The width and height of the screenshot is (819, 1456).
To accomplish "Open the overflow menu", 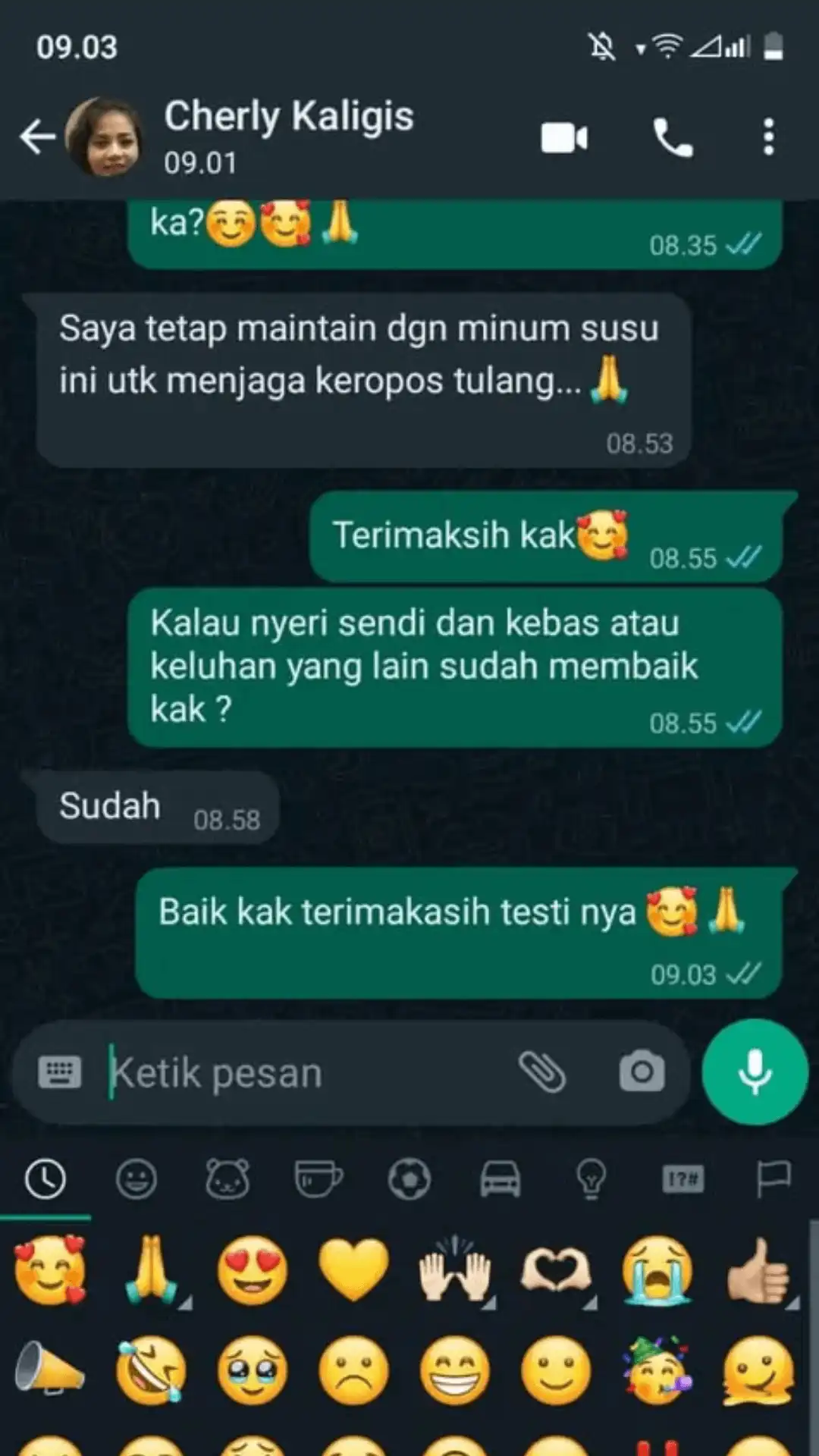I will (x=768, y=138).
